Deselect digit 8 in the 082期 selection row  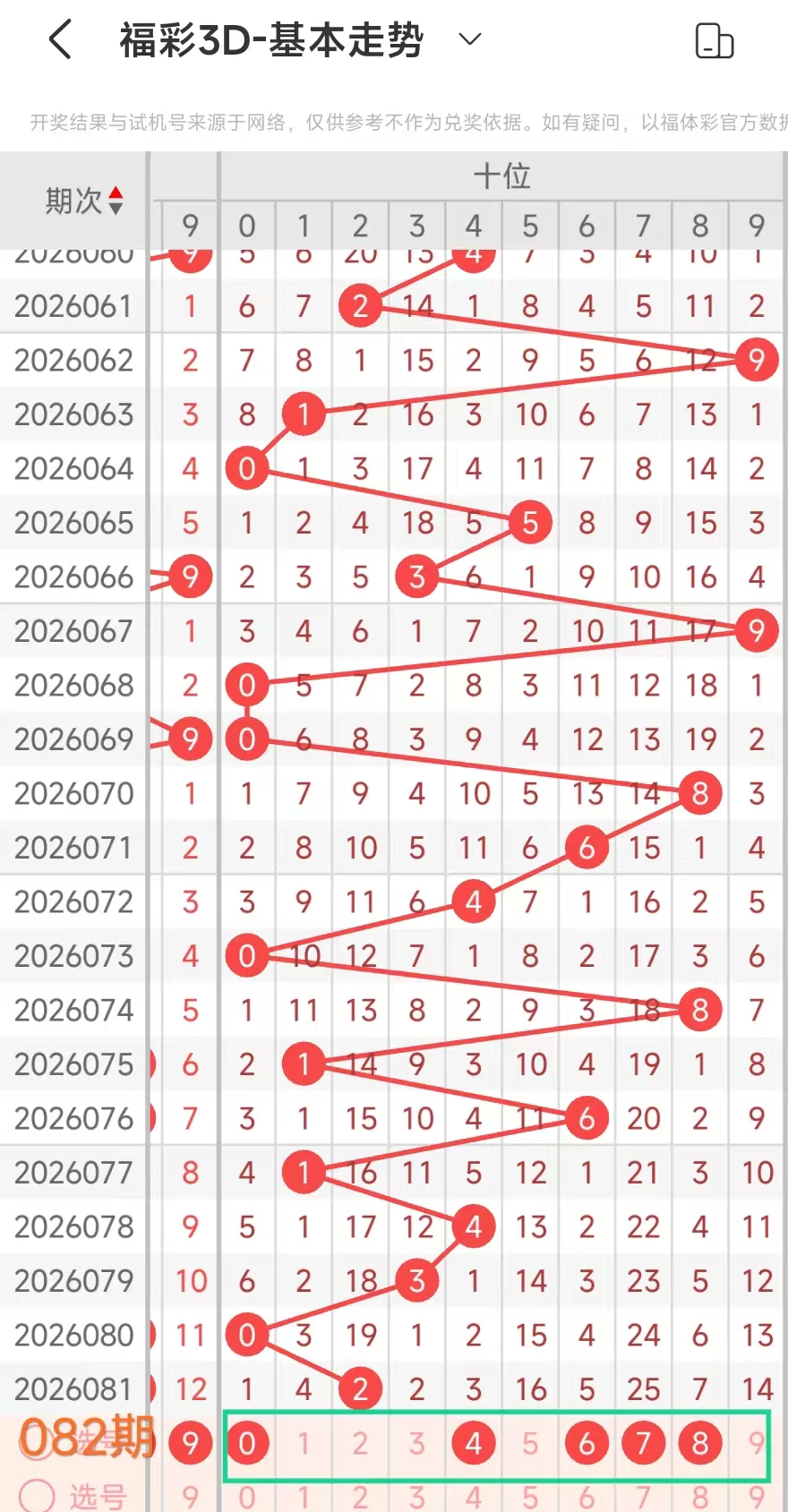pyautogui.click(x=700, y=1443)
